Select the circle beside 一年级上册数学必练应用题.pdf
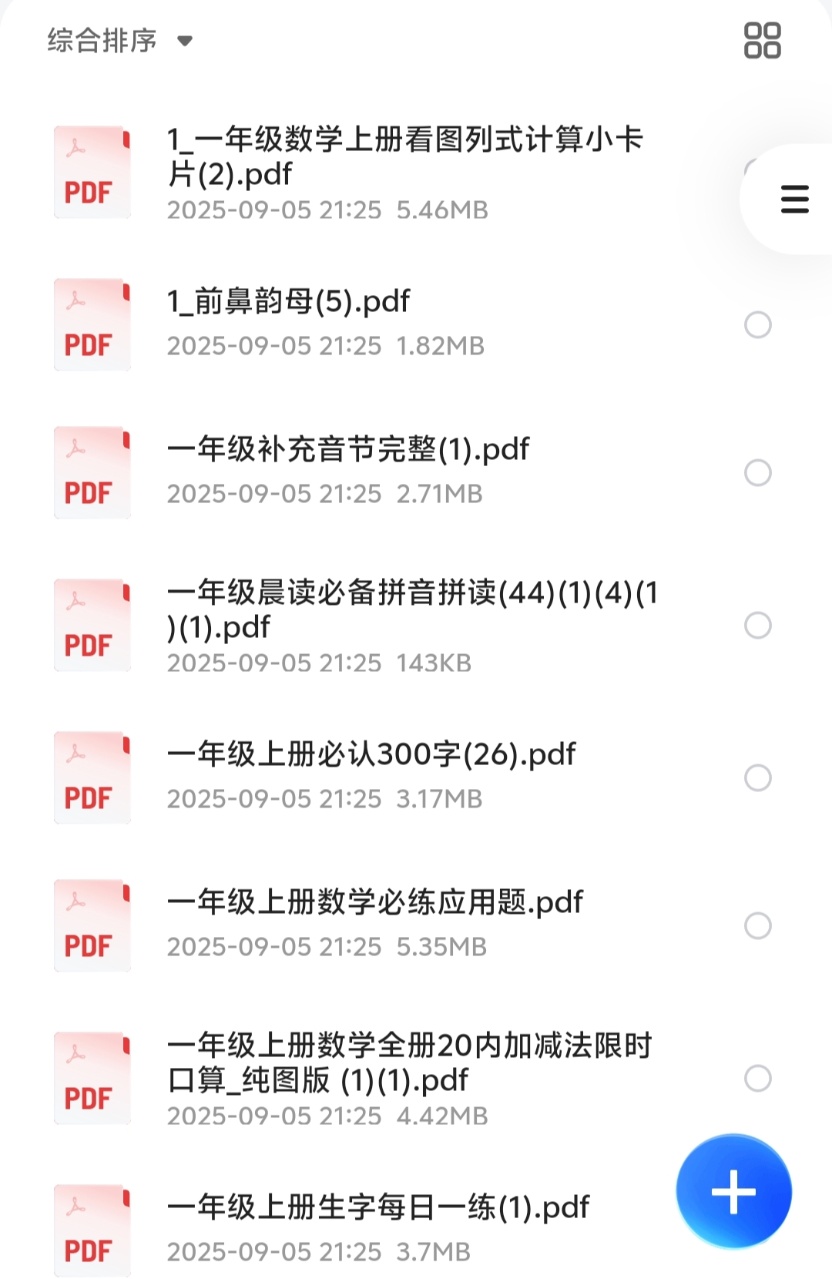The width and height of the screenshot is (832, 1279). point(758,925)
